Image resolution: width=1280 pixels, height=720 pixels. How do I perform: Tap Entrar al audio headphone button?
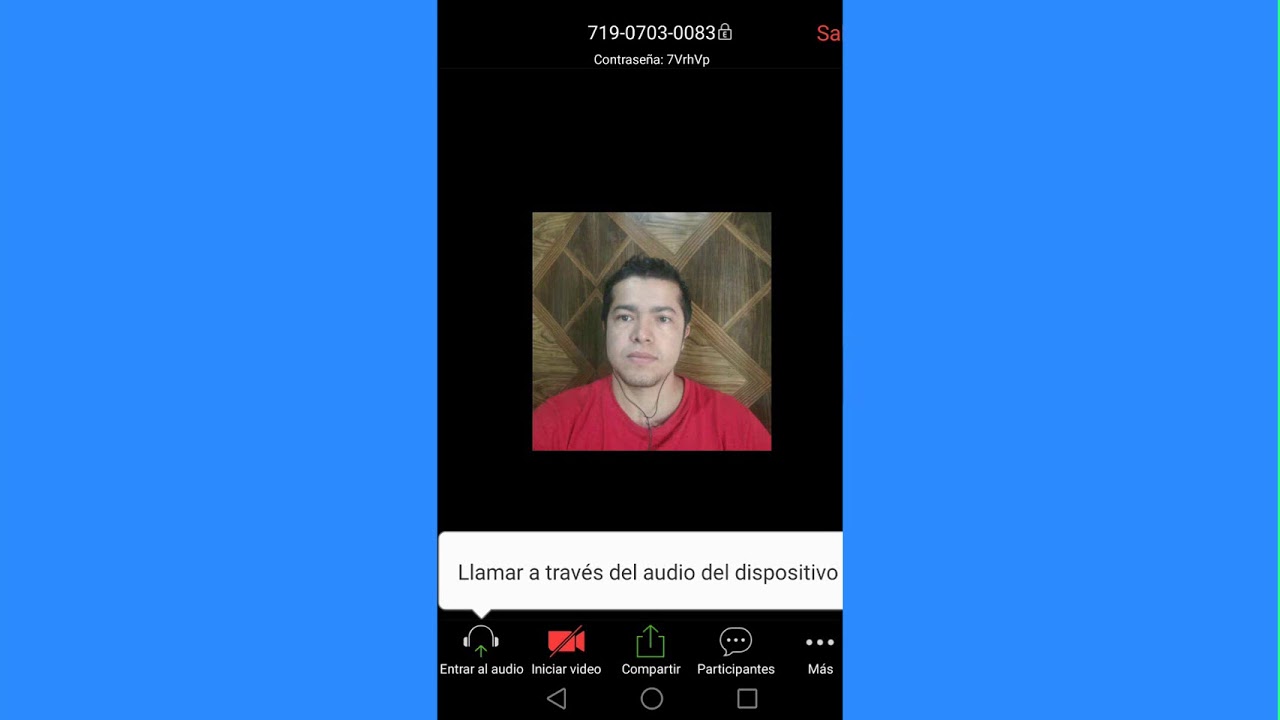[x=481, y=651]
